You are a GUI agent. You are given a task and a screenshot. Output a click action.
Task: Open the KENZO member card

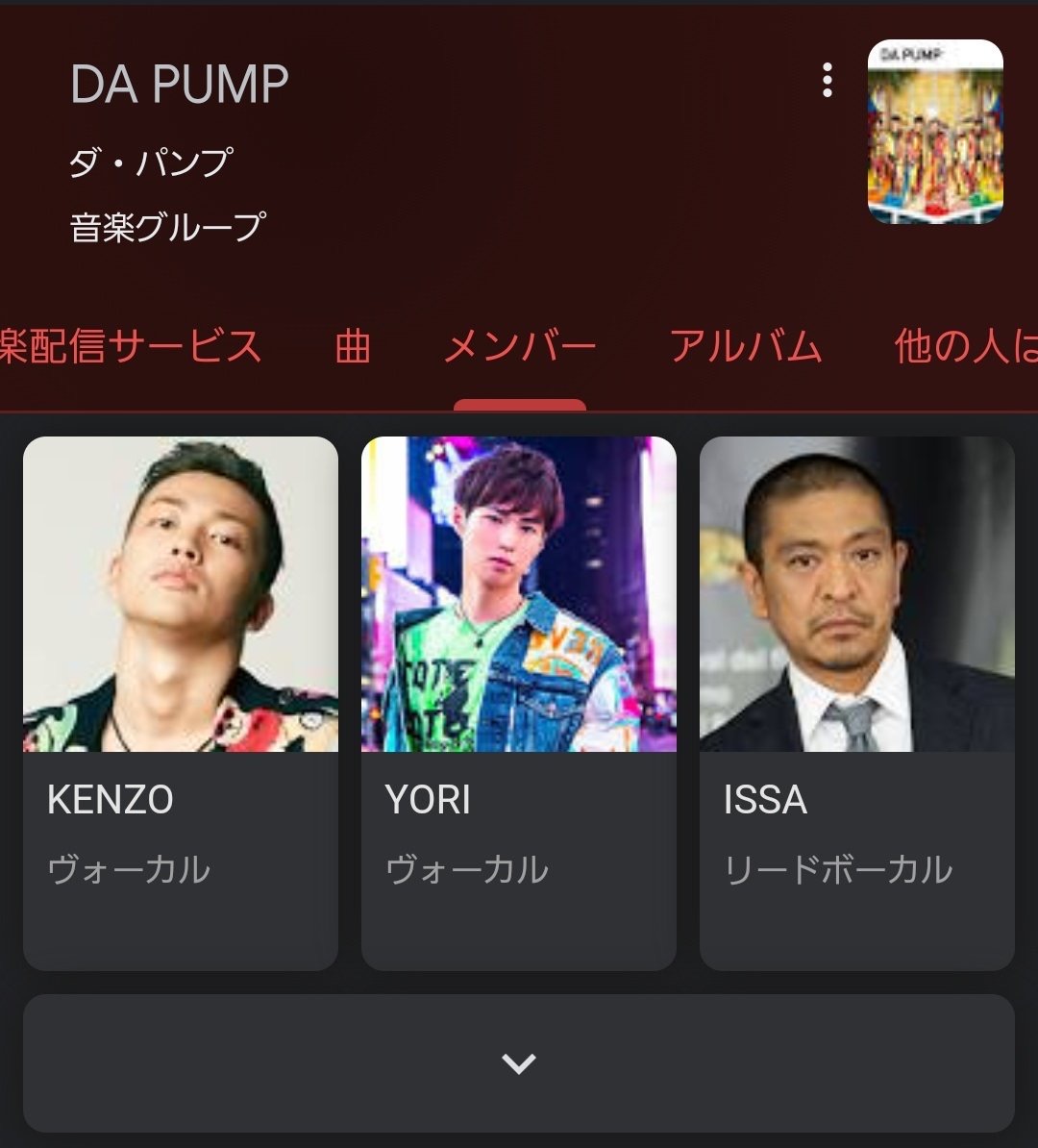click(x=181, y=702)
